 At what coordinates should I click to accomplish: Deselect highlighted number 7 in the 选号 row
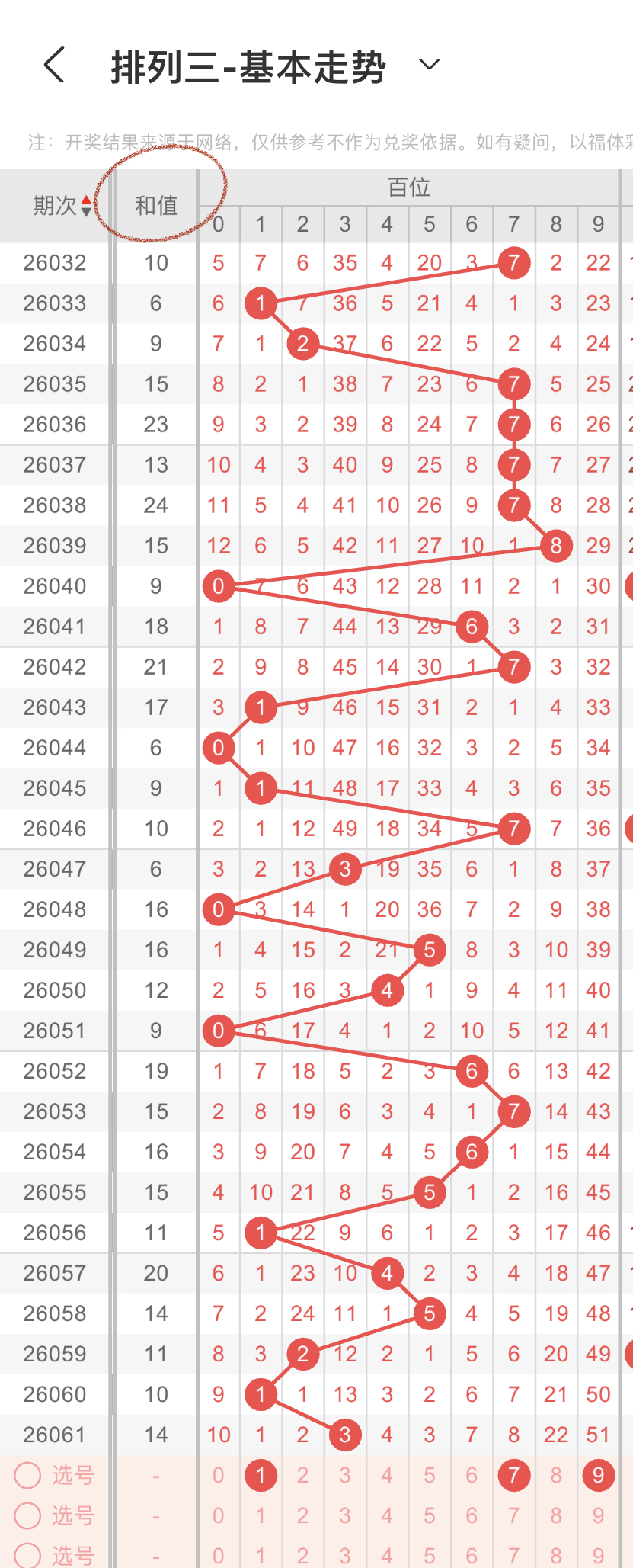(514, 1475)
